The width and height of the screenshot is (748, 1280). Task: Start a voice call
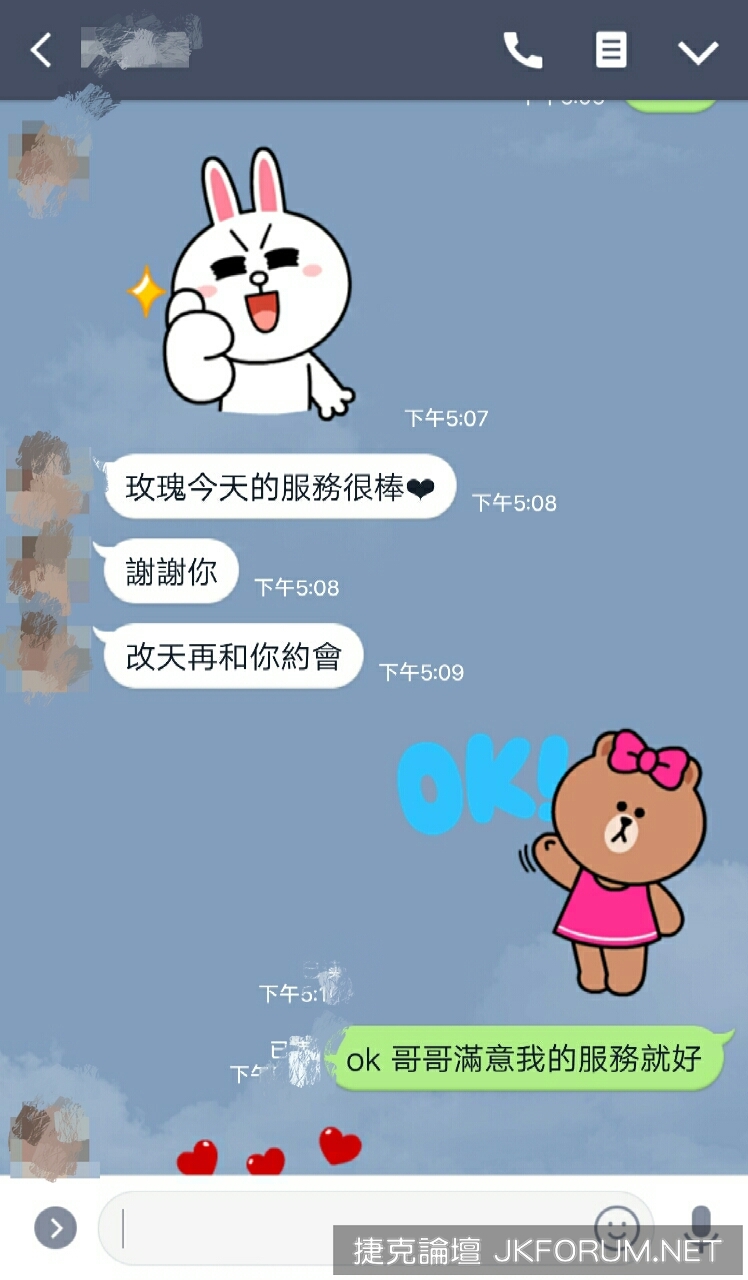tap(522, 50)
